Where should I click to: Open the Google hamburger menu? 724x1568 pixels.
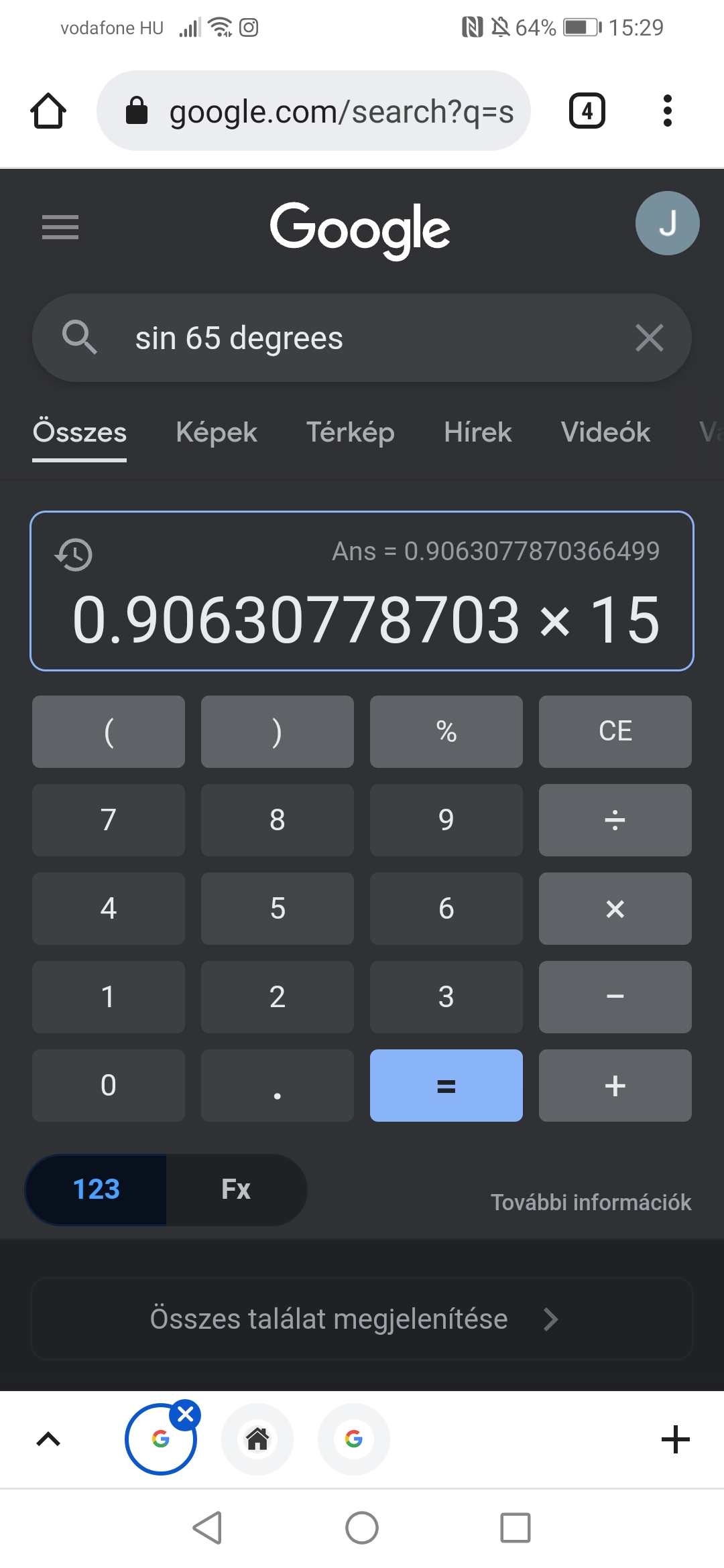tap(60, 227)
